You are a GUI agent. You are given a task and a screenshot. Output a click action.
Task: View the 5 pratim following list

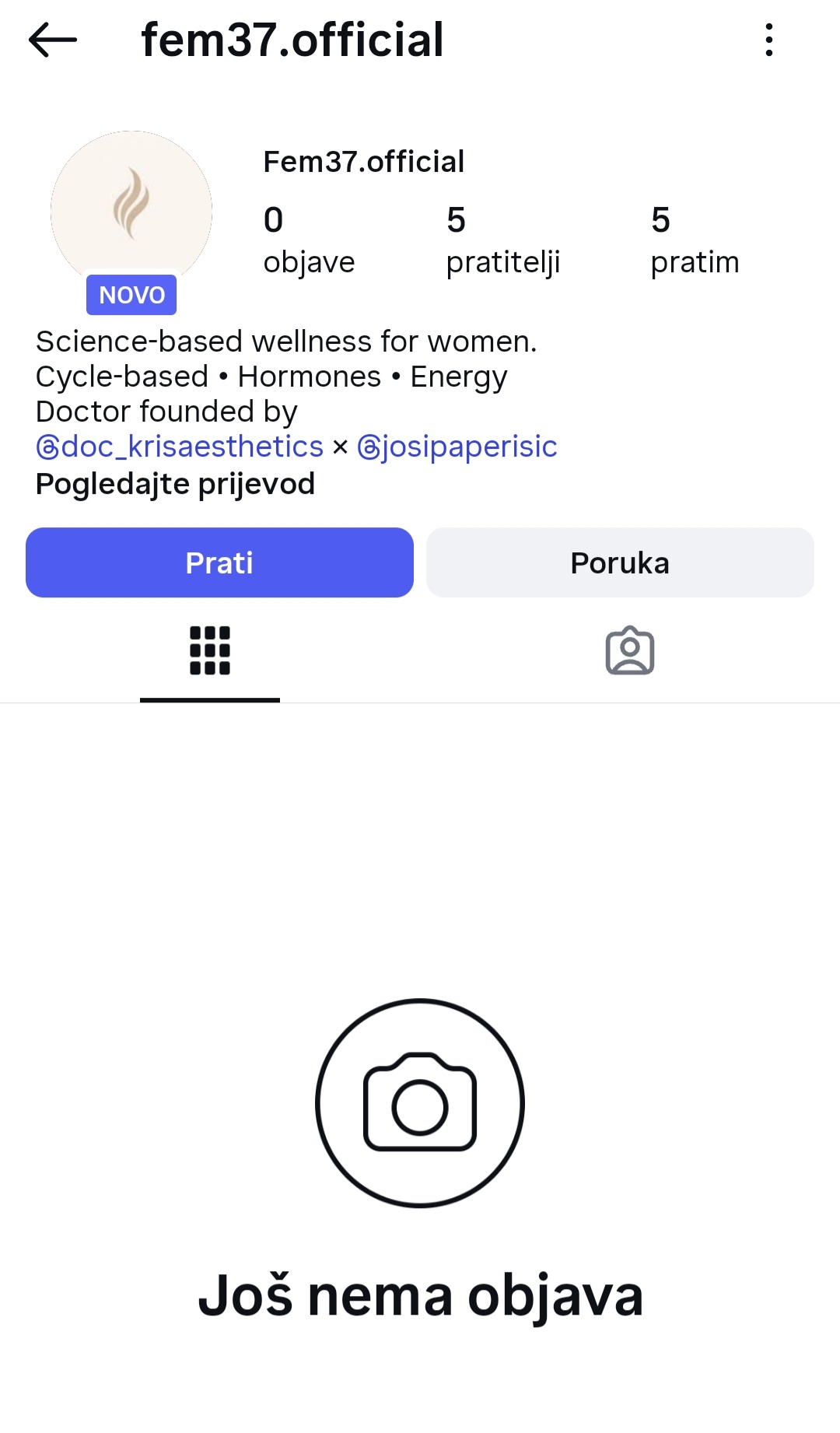coord(695,240)
